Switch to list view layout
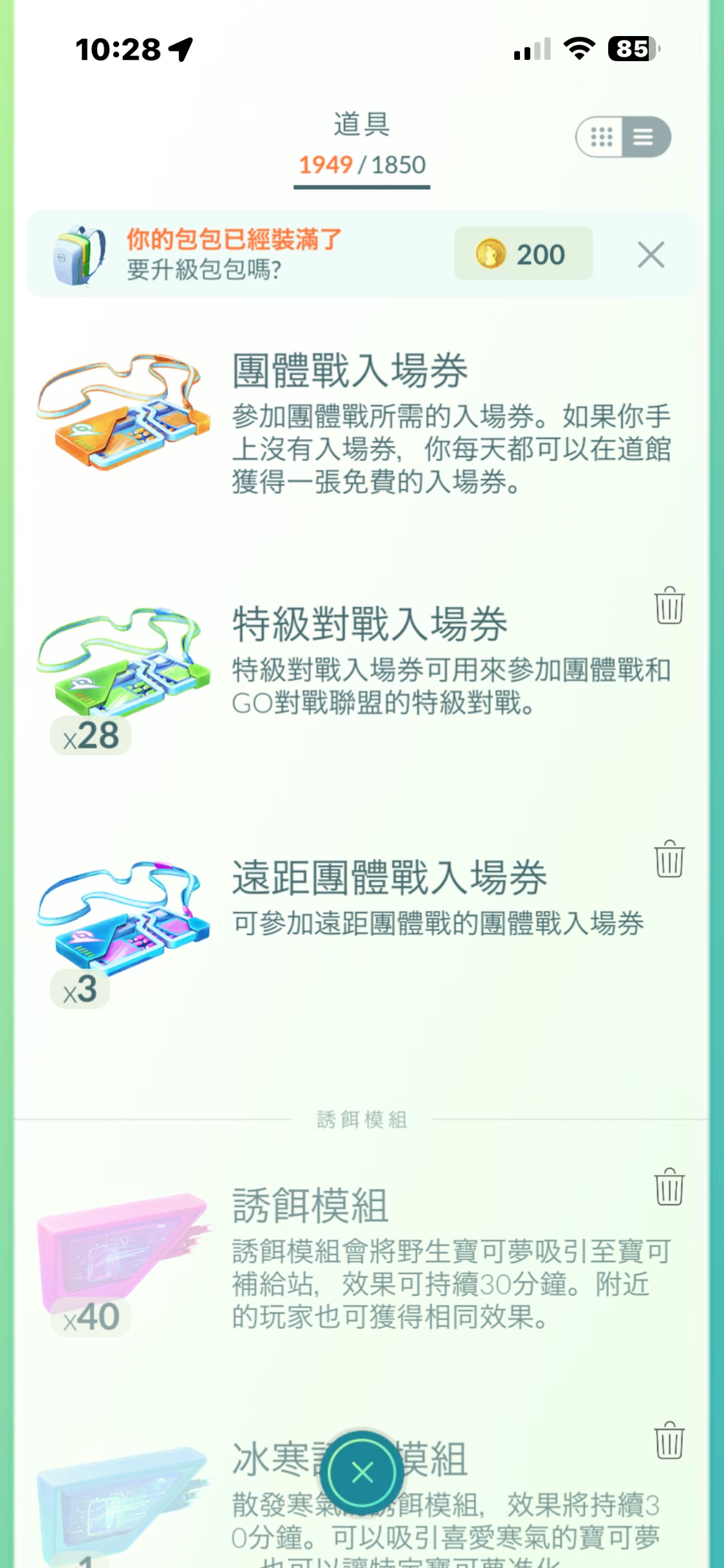 tap(644, 137)
